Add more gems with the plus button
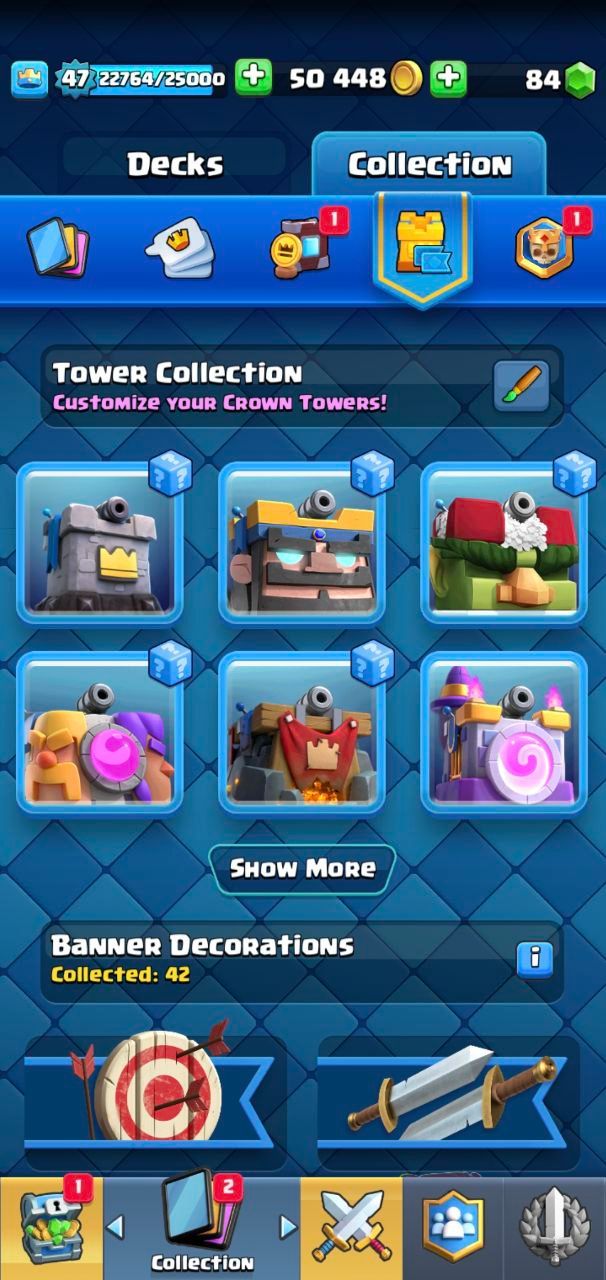The height and width of the screenshot is (1280, 606). point(449,79)
